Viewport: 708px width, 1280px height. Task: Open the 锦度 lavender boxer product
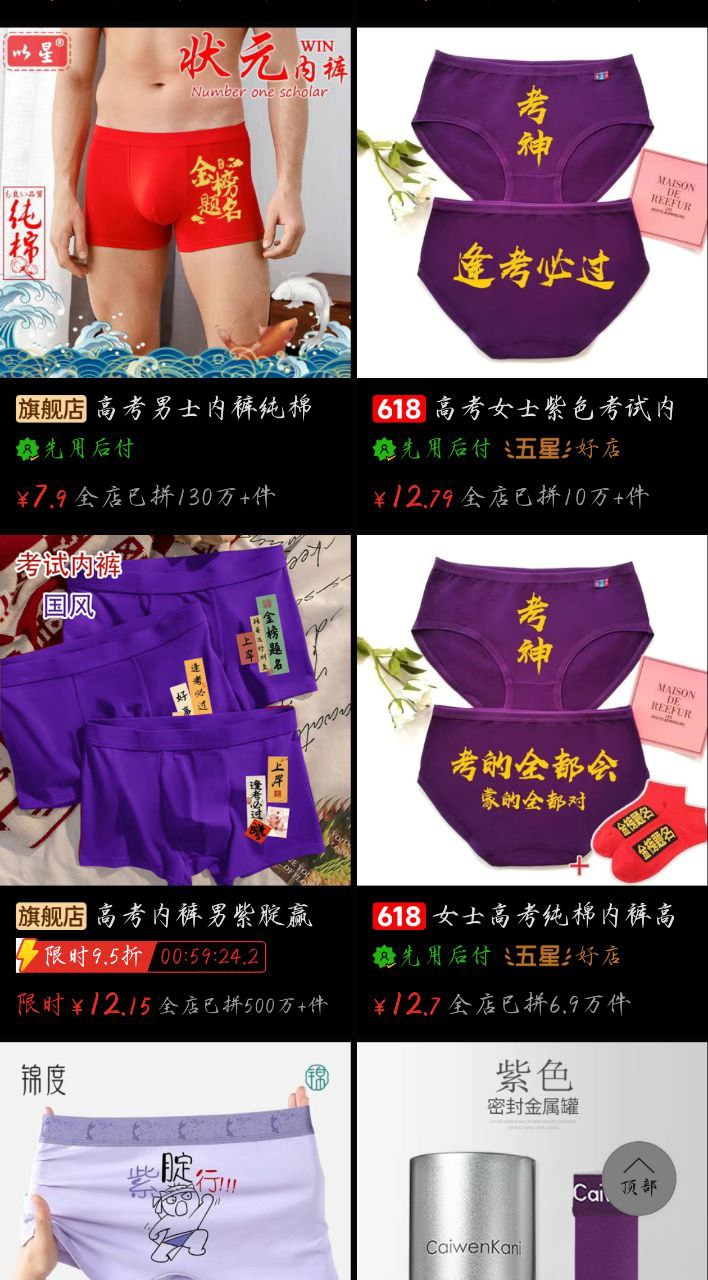coord(175,1161)
